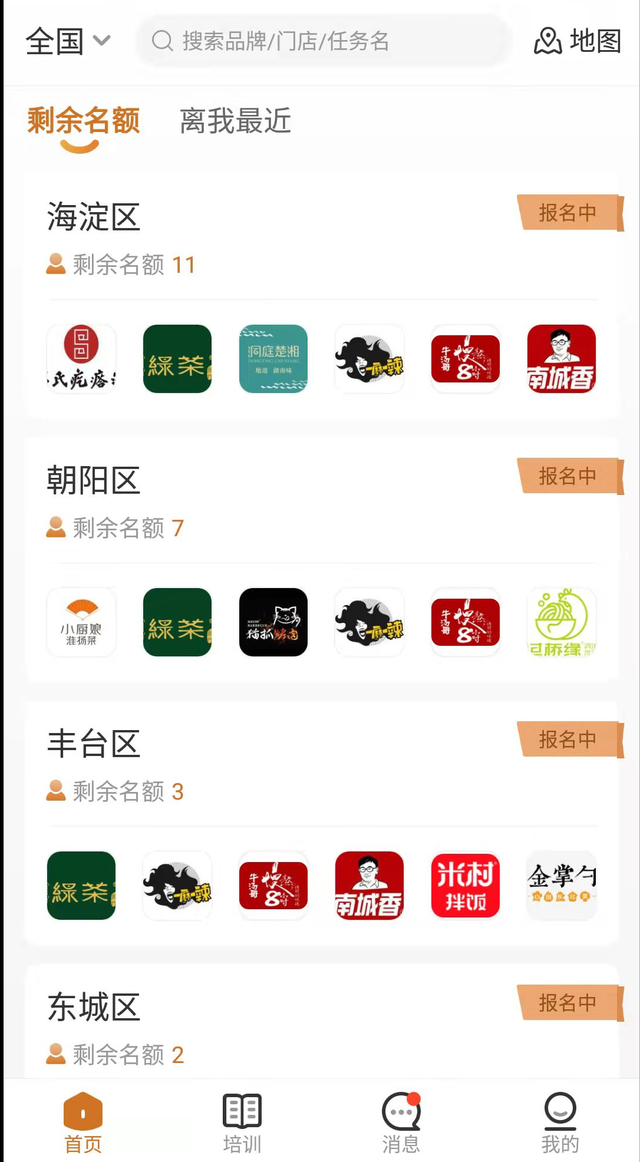Image resolution: width=640 pixels, height=1162 pixels.
Task: Go to the 首页 home tab
Action: click(x=83, y=1122)
